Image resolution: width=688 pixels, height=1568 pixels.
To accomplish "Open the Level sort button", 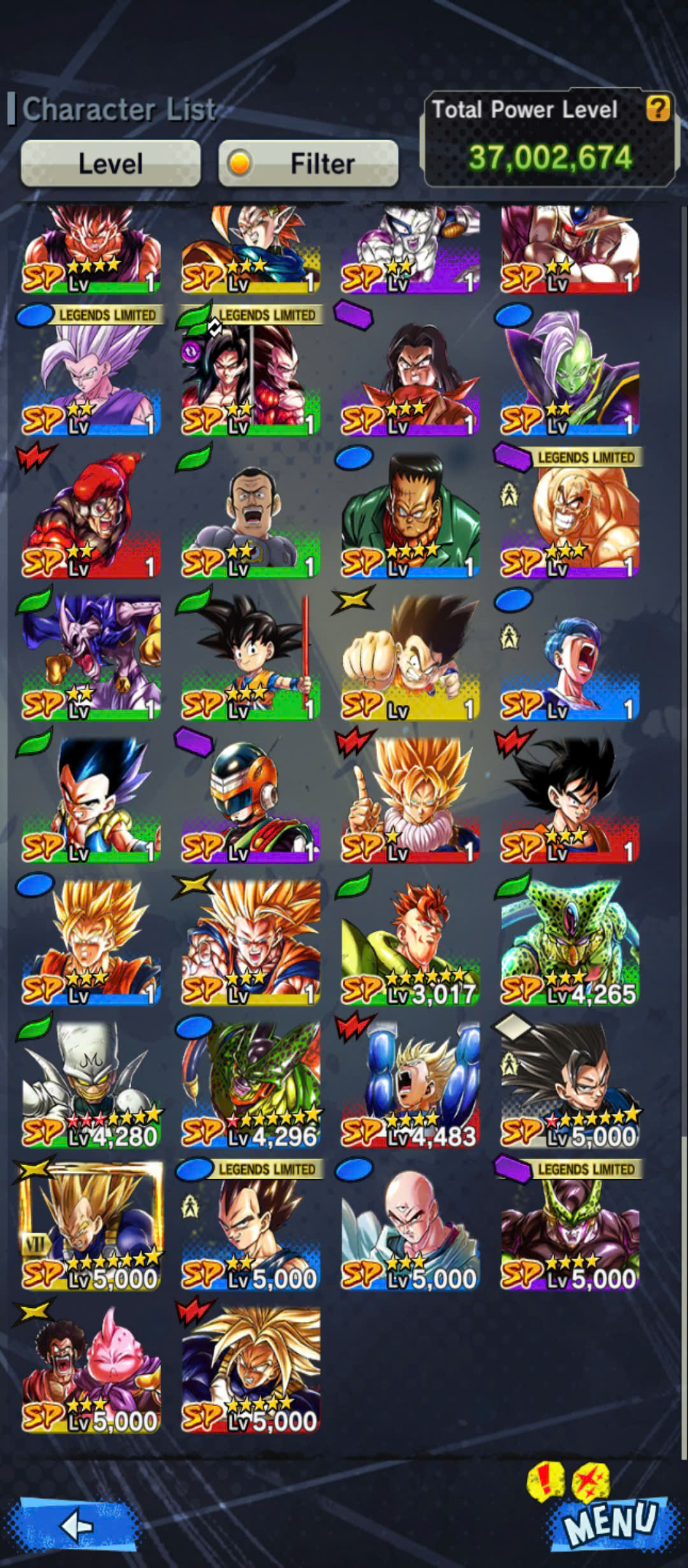I will point(111,164).
